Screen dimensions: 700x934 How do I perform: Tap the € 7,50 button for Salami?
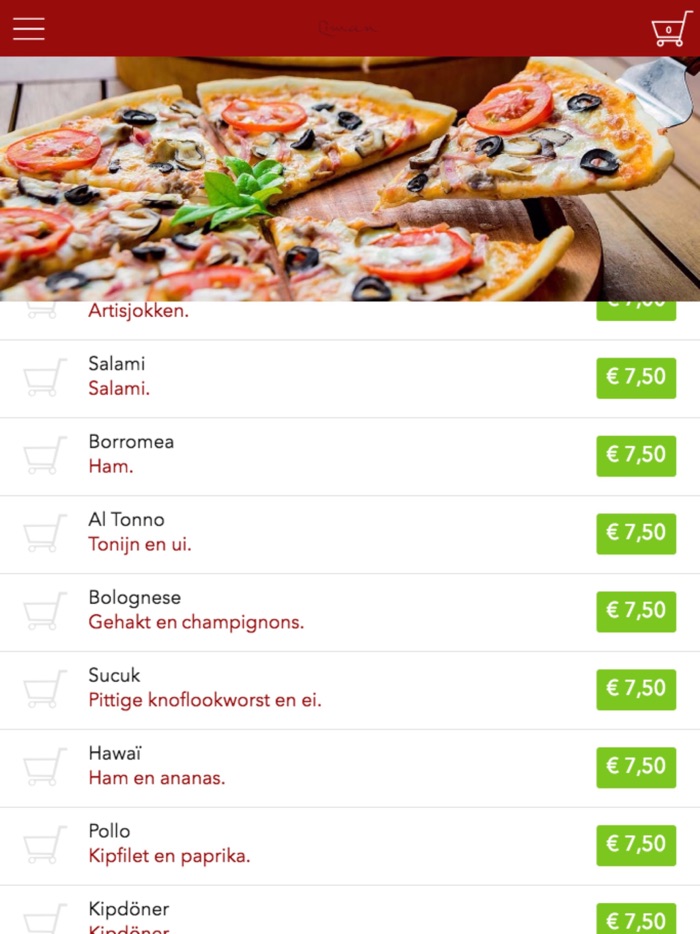pos(636,377)
